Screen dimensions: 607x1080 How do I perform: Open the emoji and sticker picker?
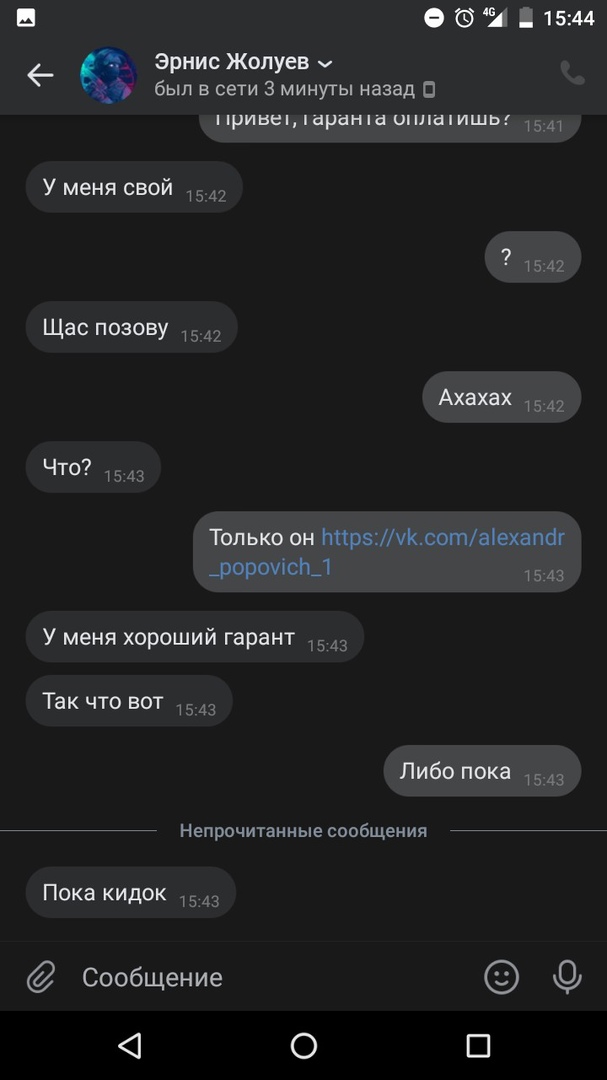[x=501, y=977]
